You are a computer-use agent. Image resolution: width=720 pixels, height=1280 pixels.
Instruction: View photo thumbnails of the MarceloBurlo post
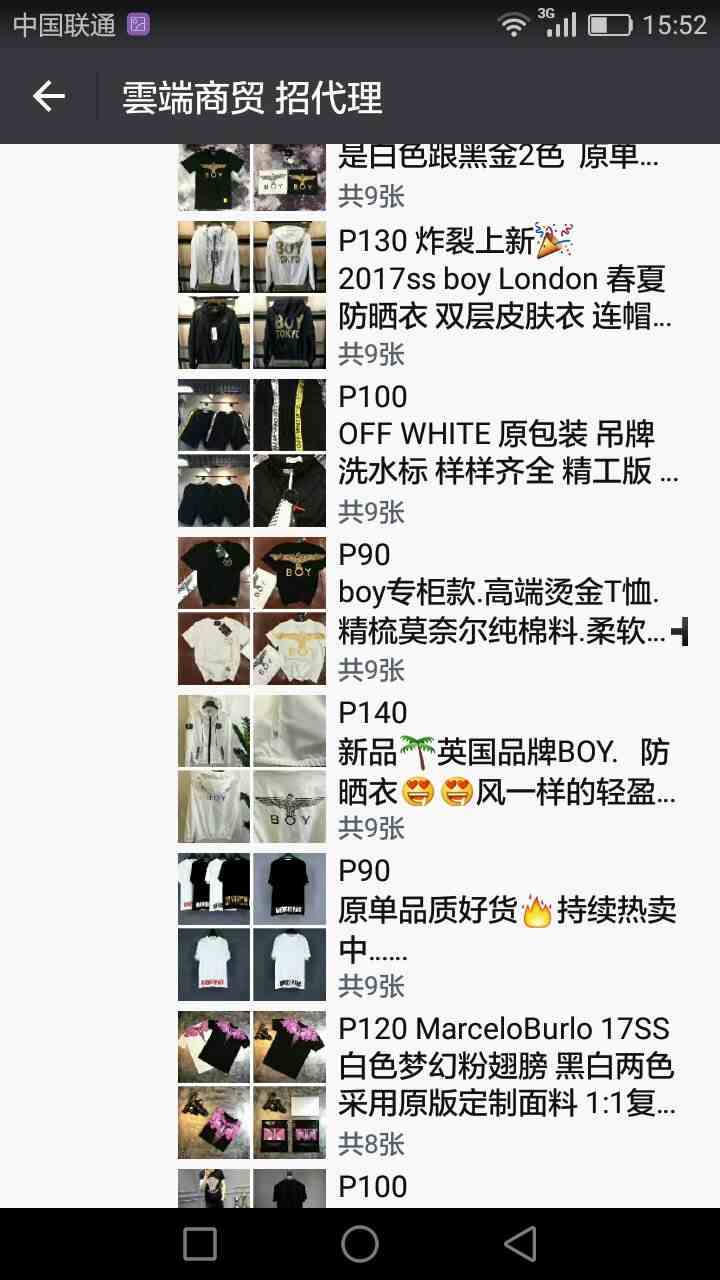pos(252,1085)
